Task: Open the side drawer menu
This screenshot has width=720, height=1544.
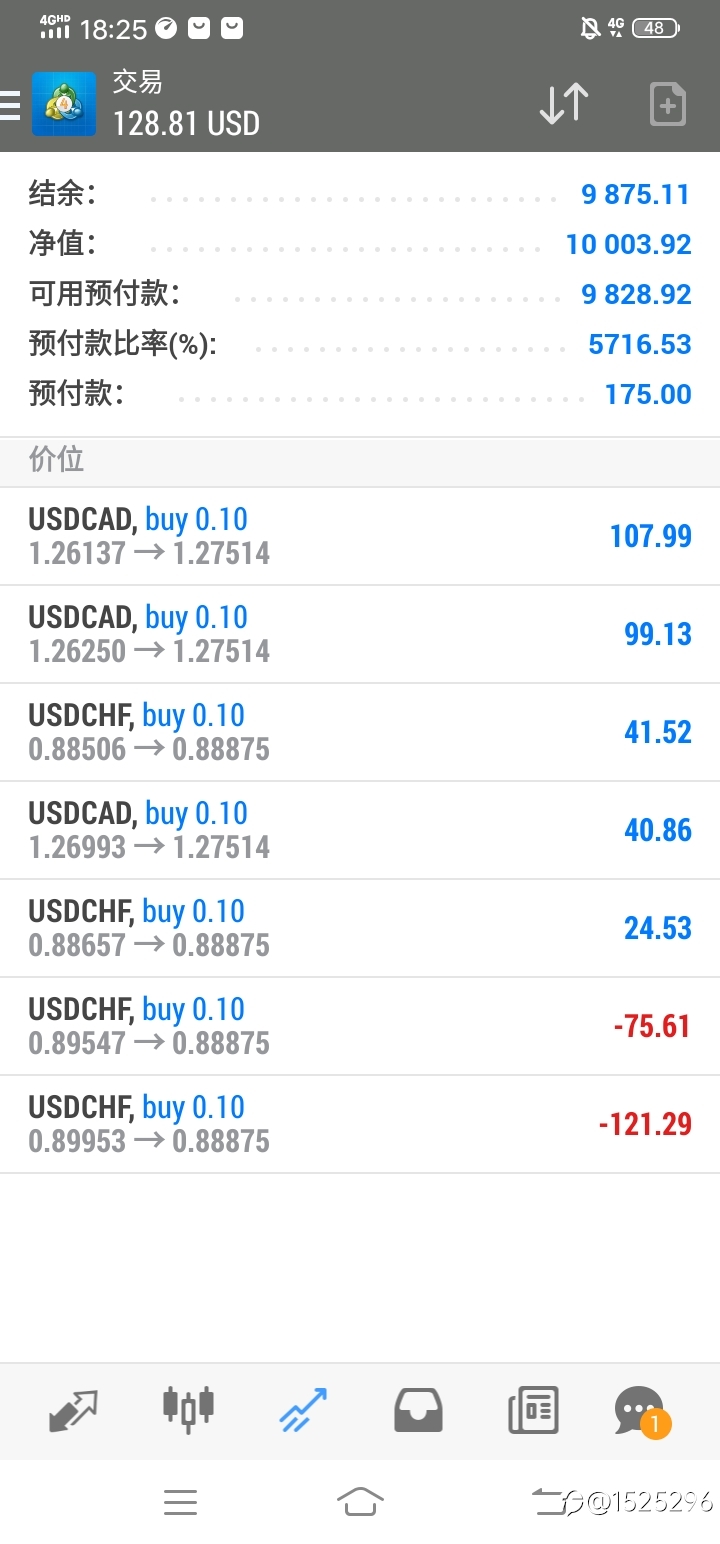Action: pyautogui.click(x=10, y=105)
